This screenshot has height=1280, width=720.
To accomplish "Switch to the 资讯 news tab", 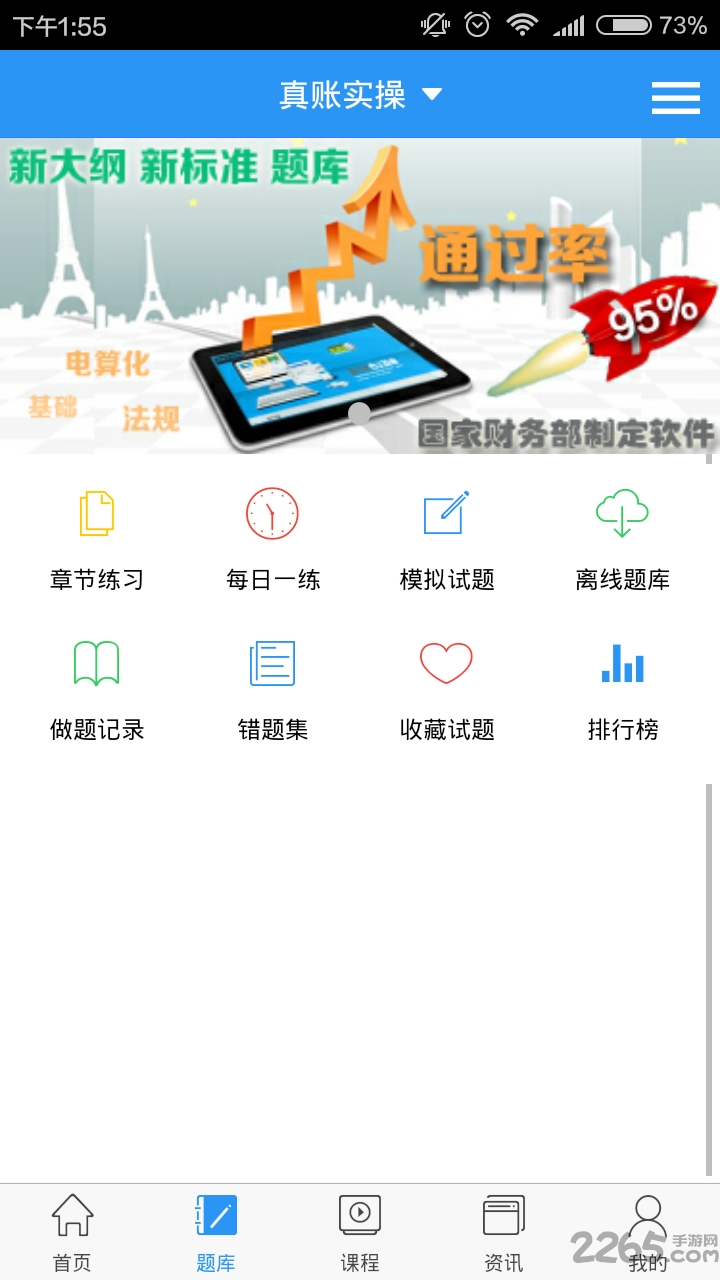I will click(x=504, y=1232).
